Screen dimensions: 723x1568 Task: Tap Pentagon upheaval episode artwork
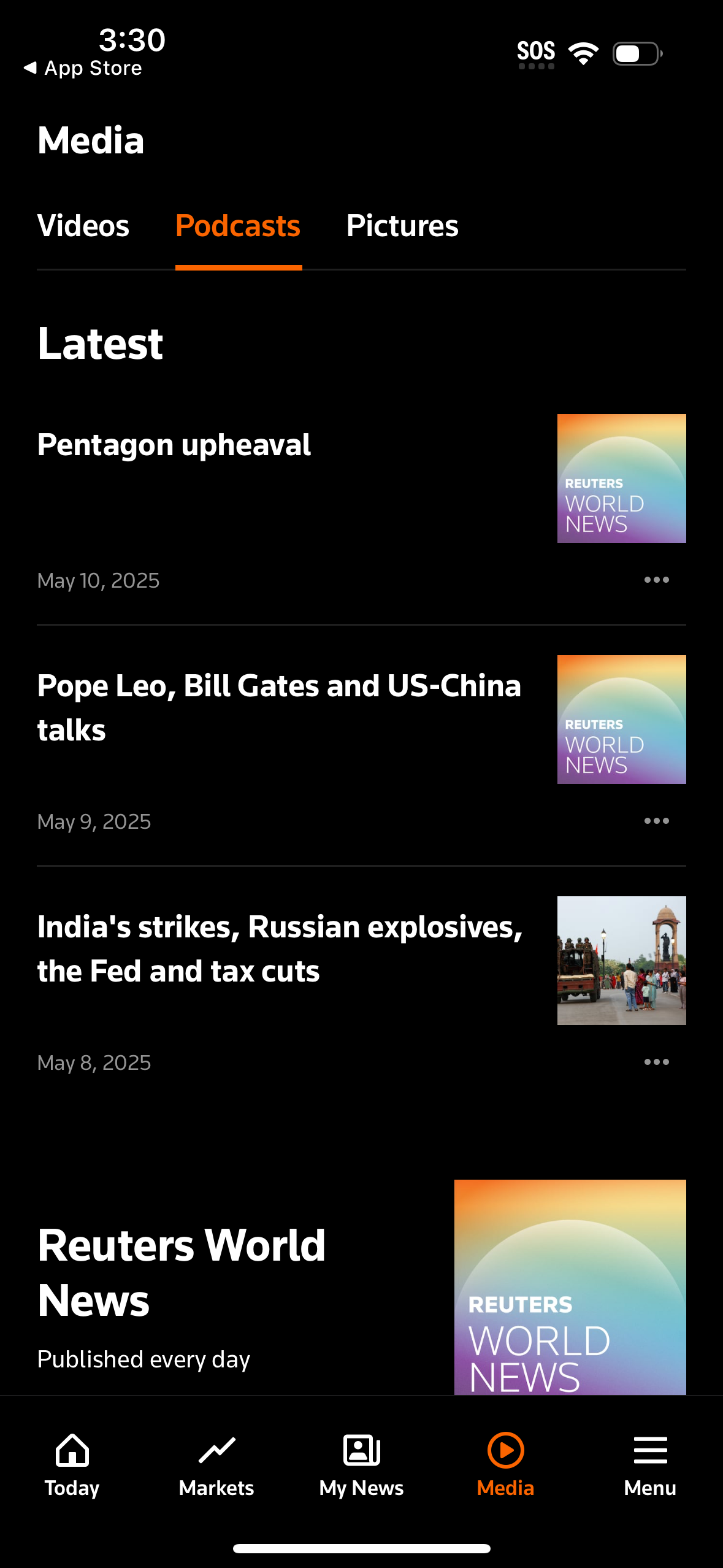[621, 478]
